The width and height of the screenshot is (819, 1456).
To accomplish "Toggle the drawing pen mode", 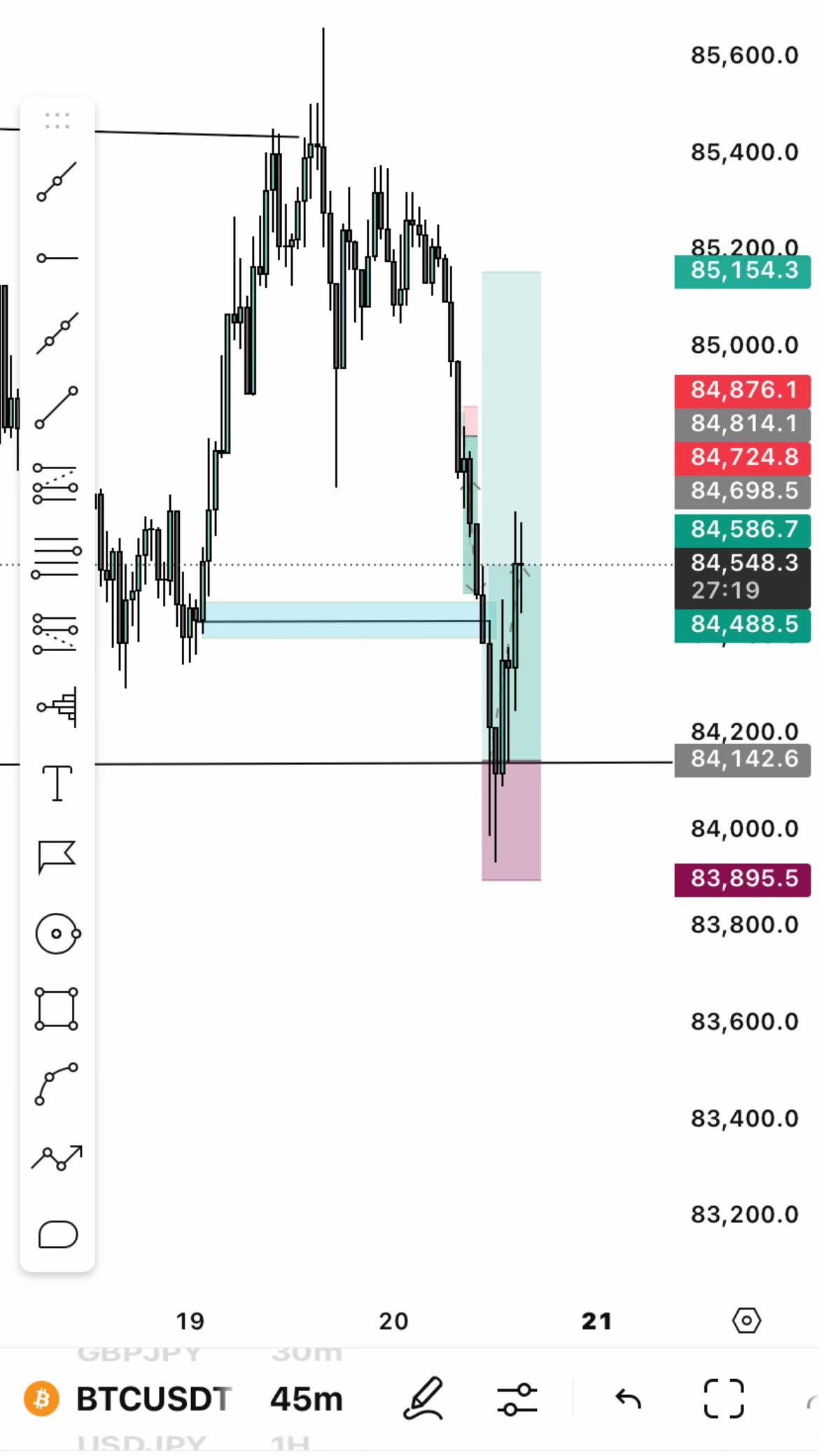I will tap(423, 1399).
